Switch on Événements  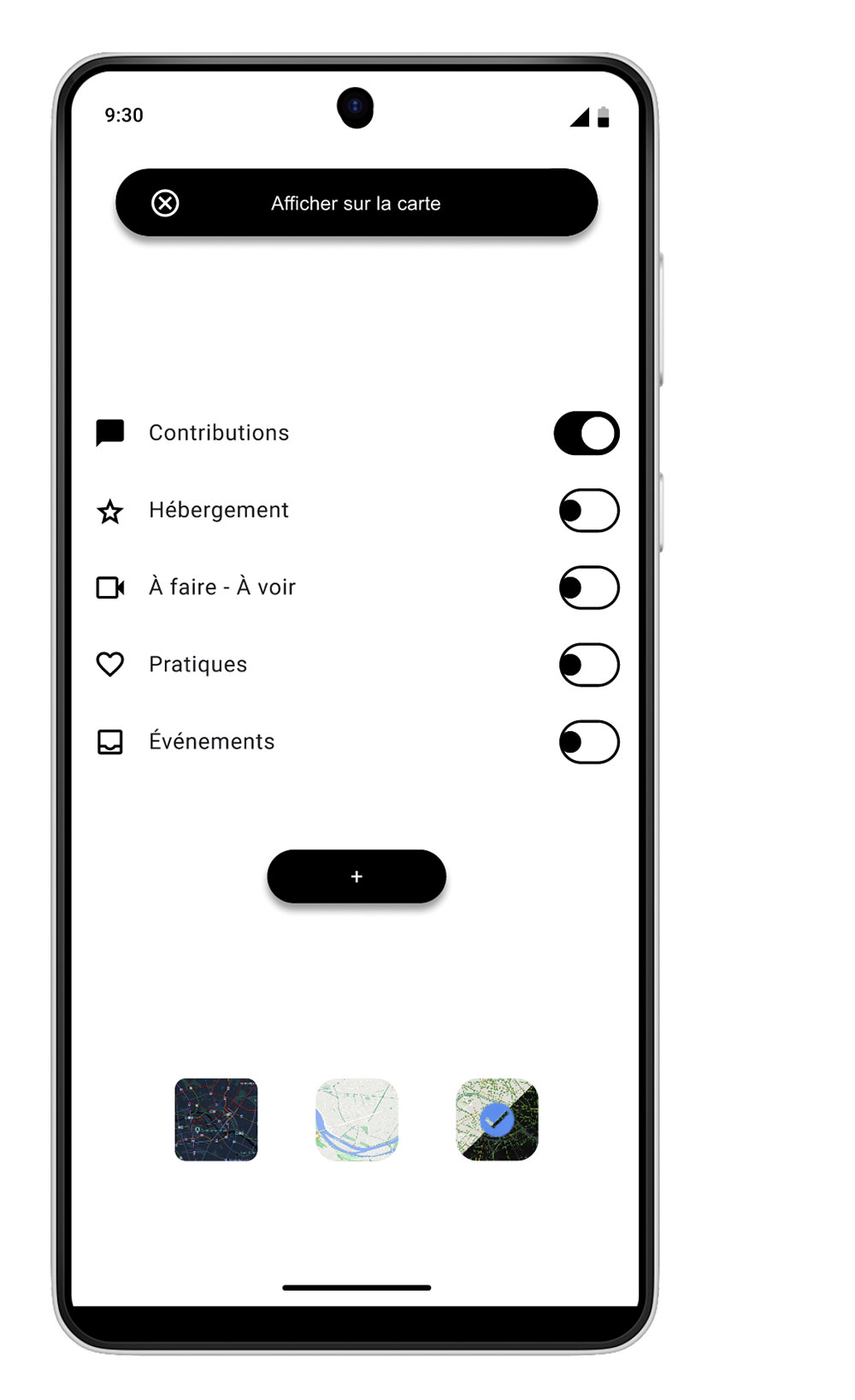pyautogui.click(x=588, y=741)
